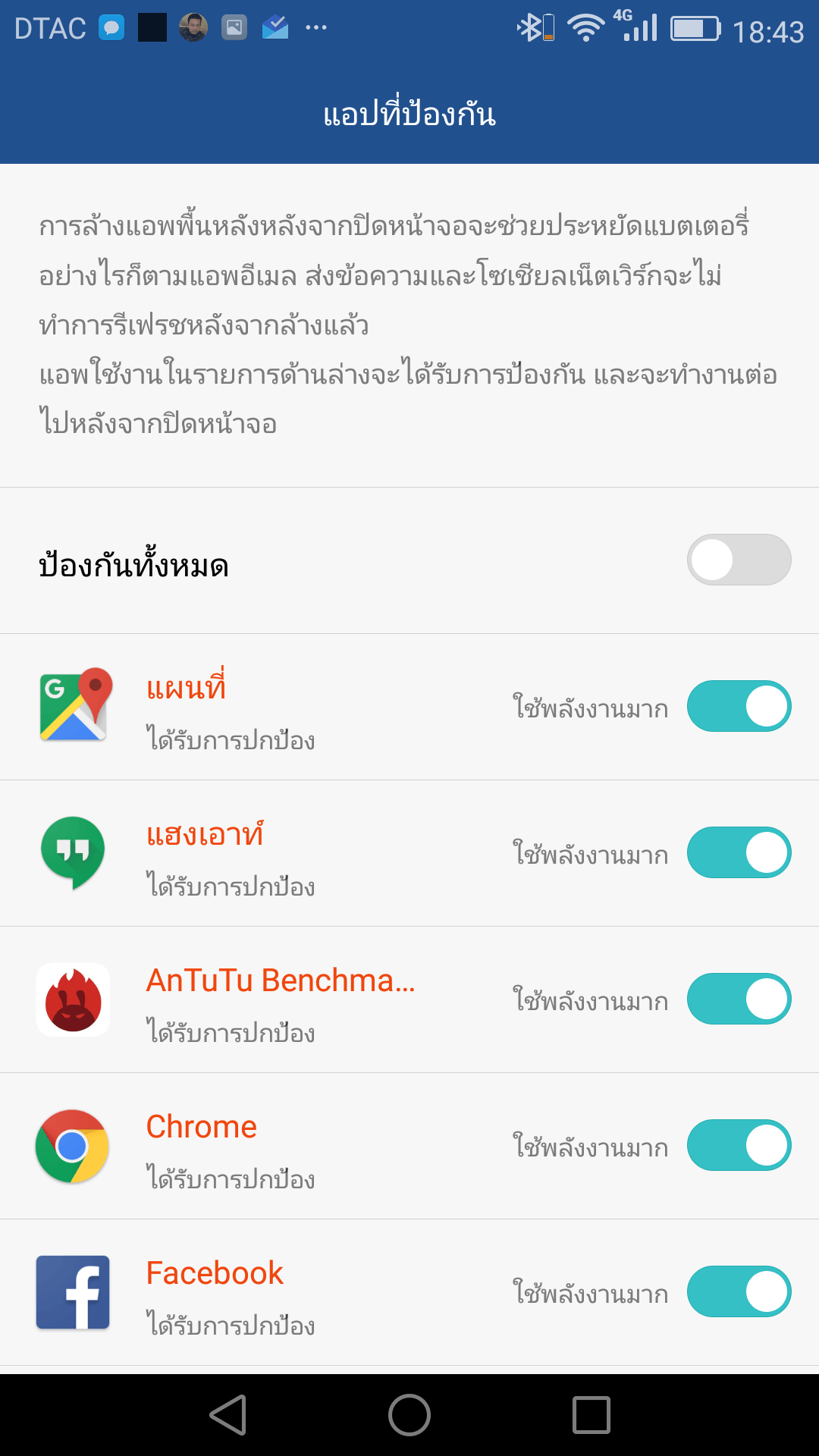Turn off protection for แผนที่ (Maps)
The height and width of the screenshot is (1456, 819).
click(x=739, y=706)
